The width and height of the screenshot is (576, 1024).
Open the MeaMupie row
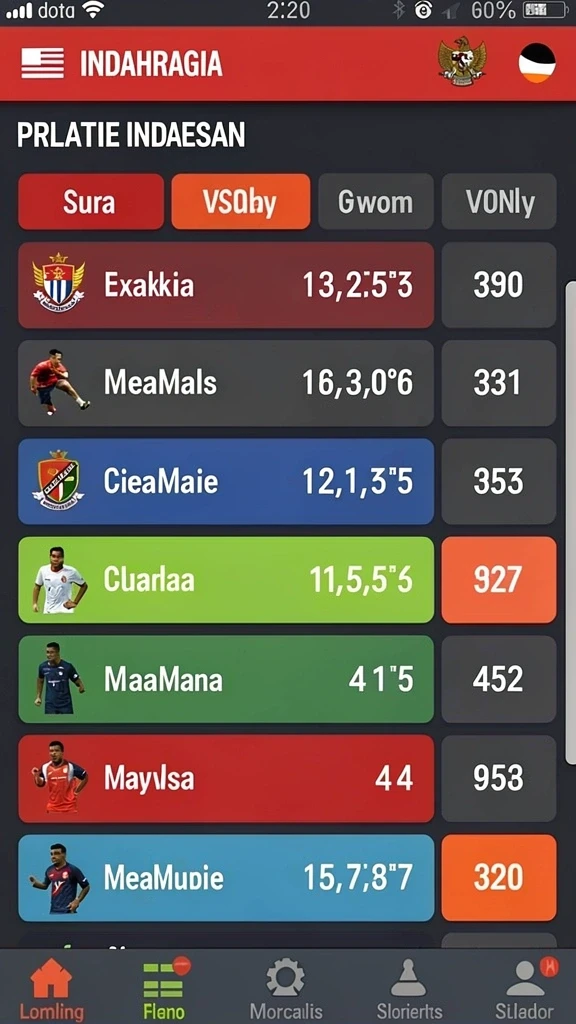(x=226, y=878)
